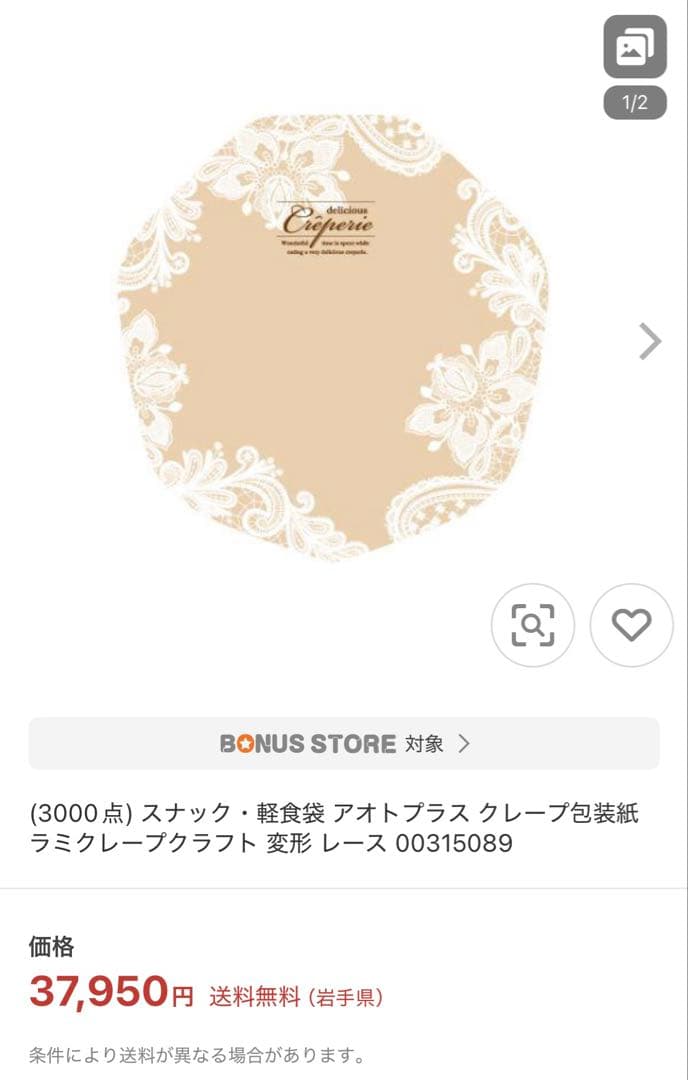The height and width of the screenshot is (1080, 688).
Task: Add this product to favorites
Action: 631,625
